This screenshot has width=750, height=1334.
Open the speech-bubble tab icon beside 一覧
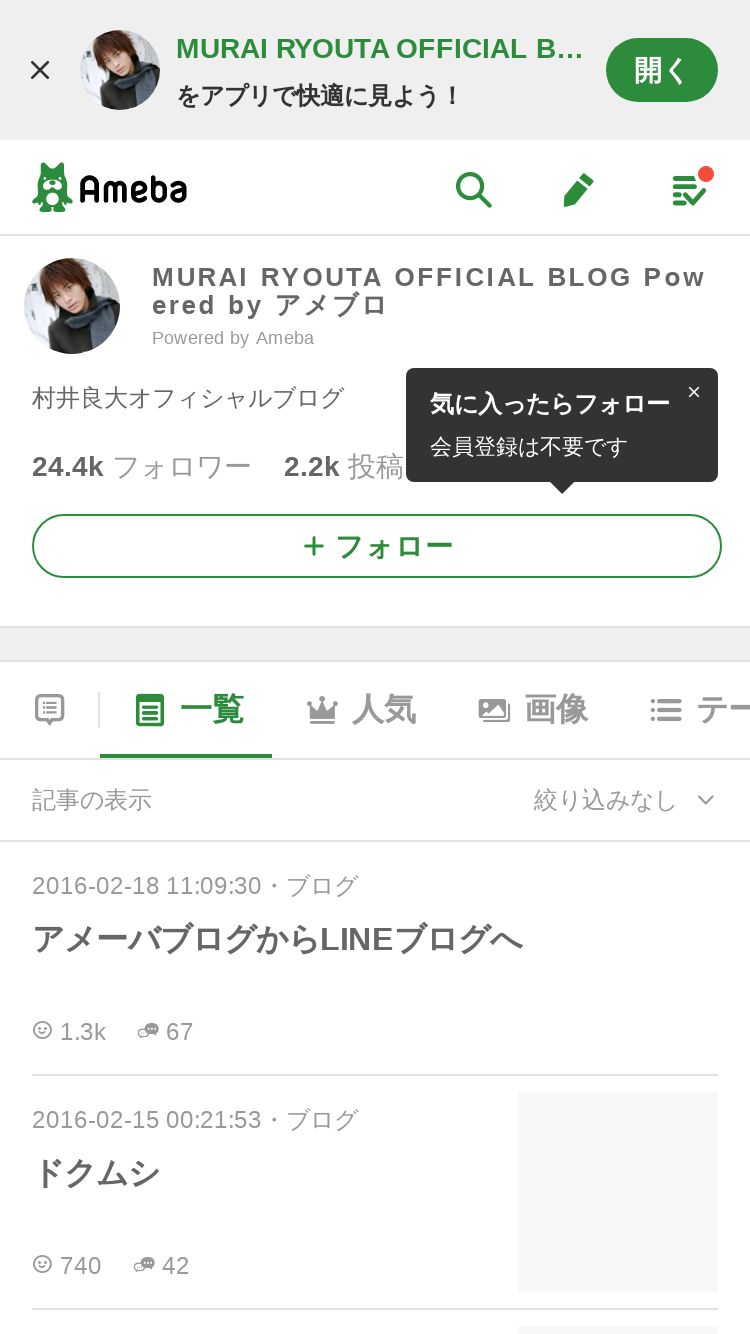tap(50, 710)
